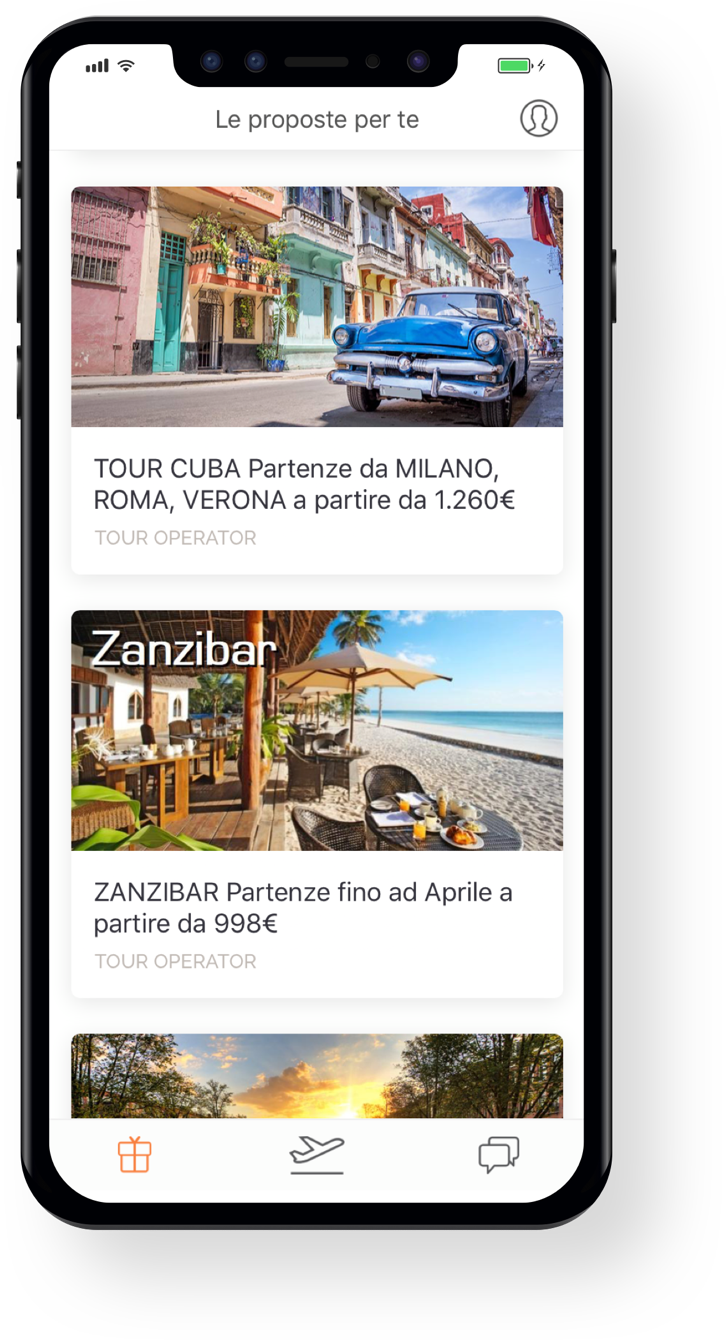
Task: Open the TOUR CUBA offer card
Action: pos(316,380)
